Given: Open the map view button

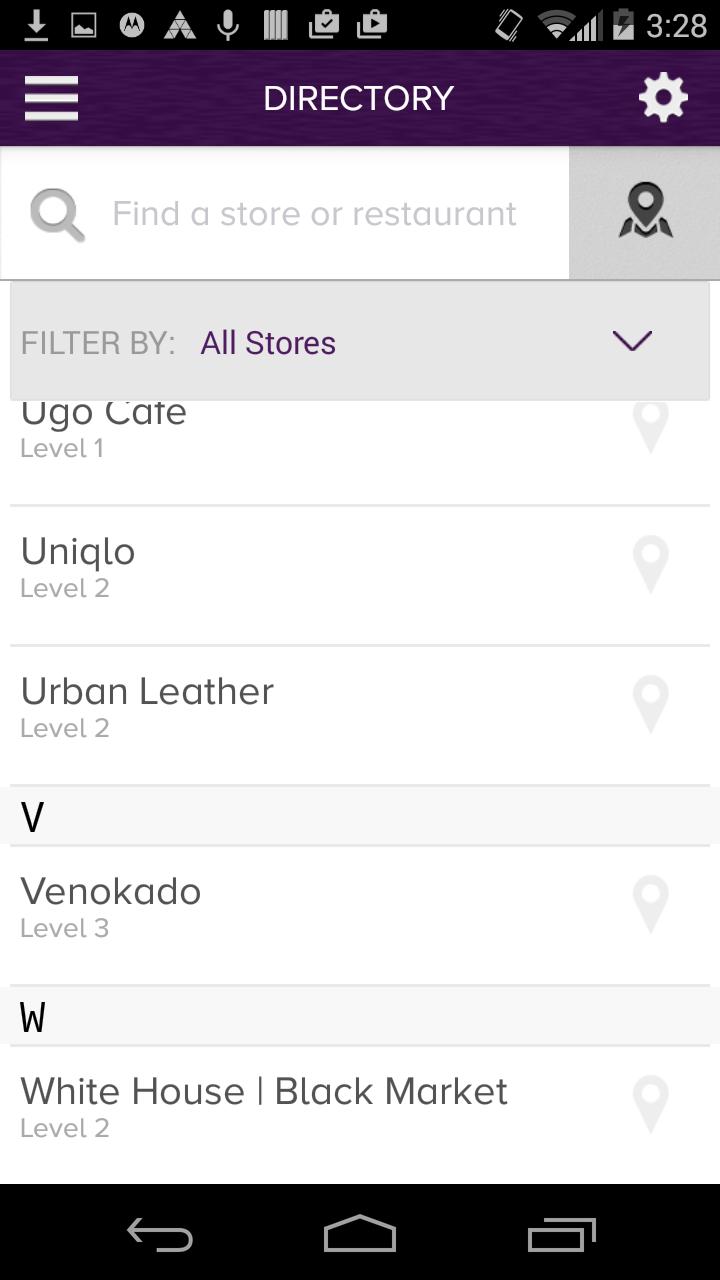Looking at the screenshot, I should click(645, 213).
